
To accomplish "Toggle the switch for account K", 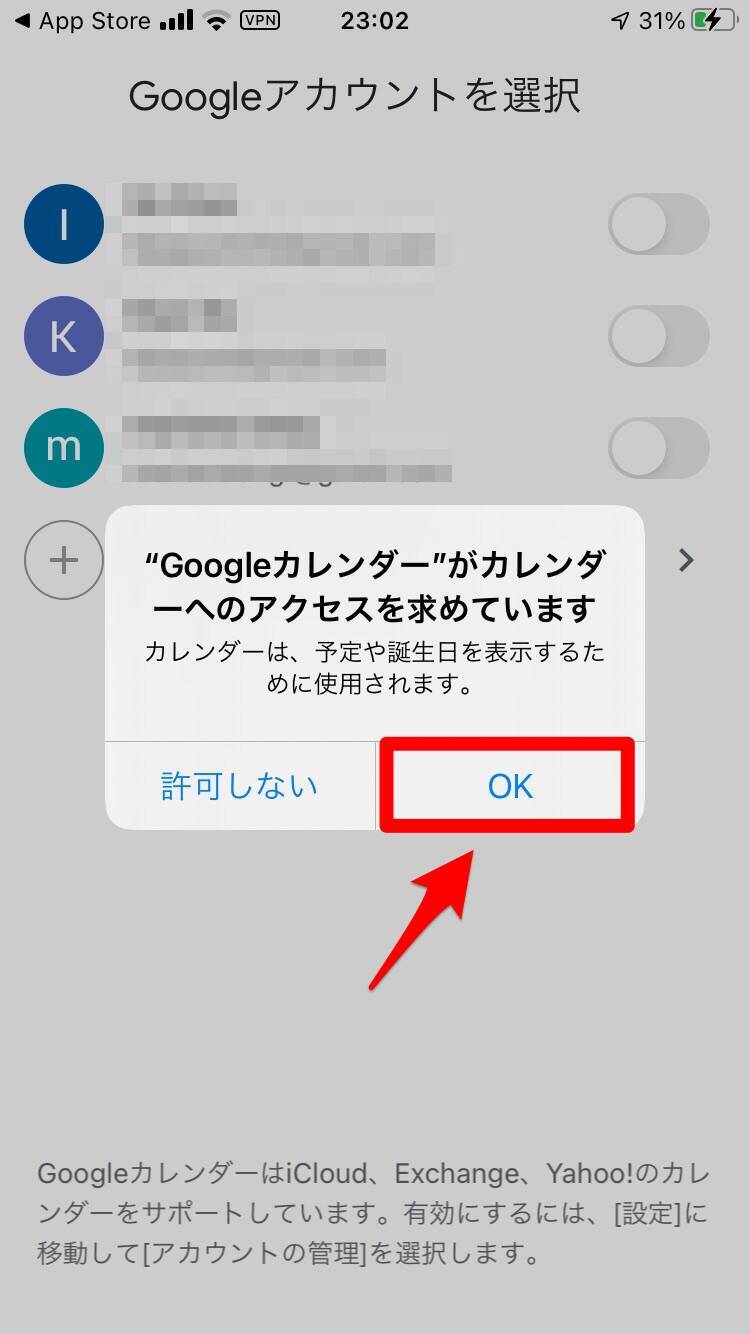I will point(658,336).
